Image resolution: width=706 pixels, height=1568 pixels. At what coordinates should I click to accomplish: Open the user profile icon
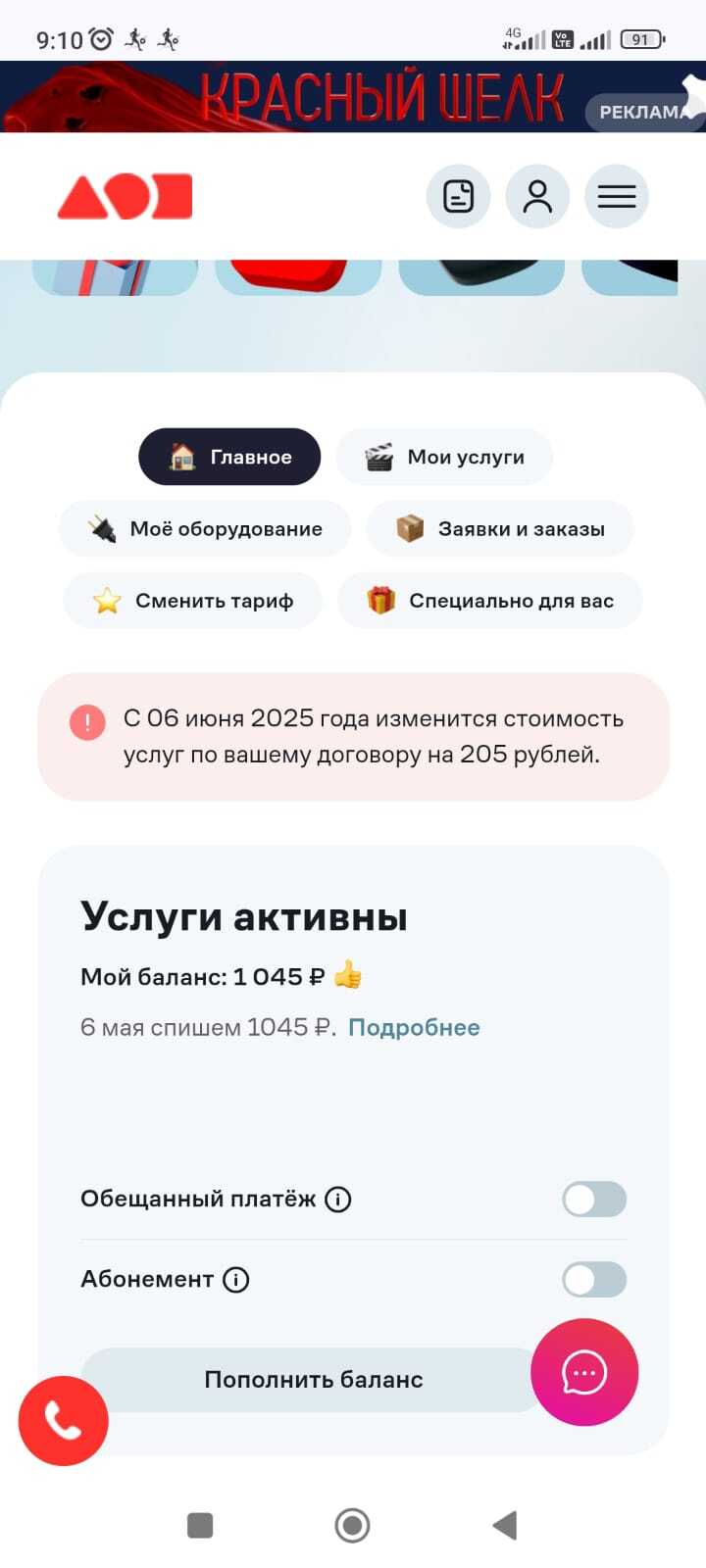(x=537, y=197)
